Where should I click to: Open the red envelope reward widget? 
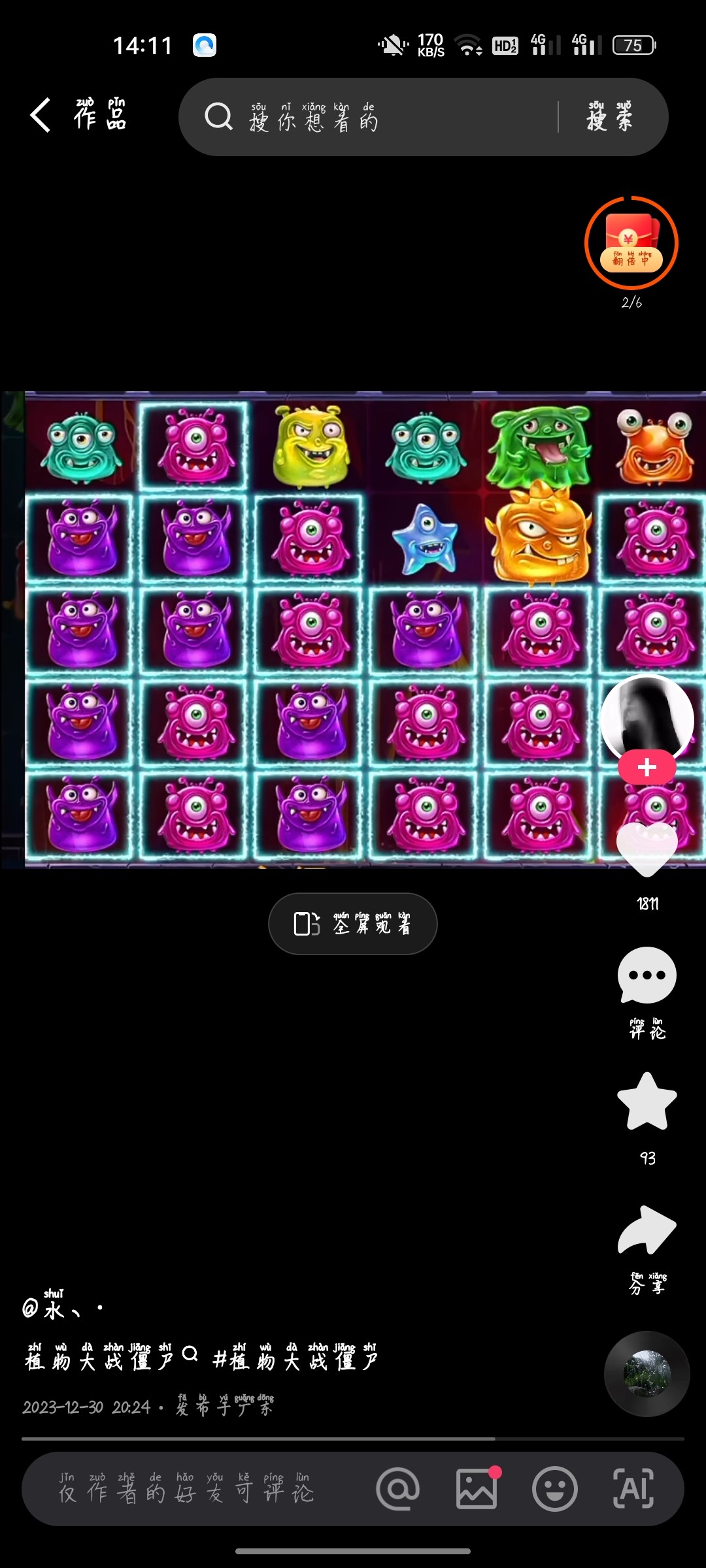631,243
